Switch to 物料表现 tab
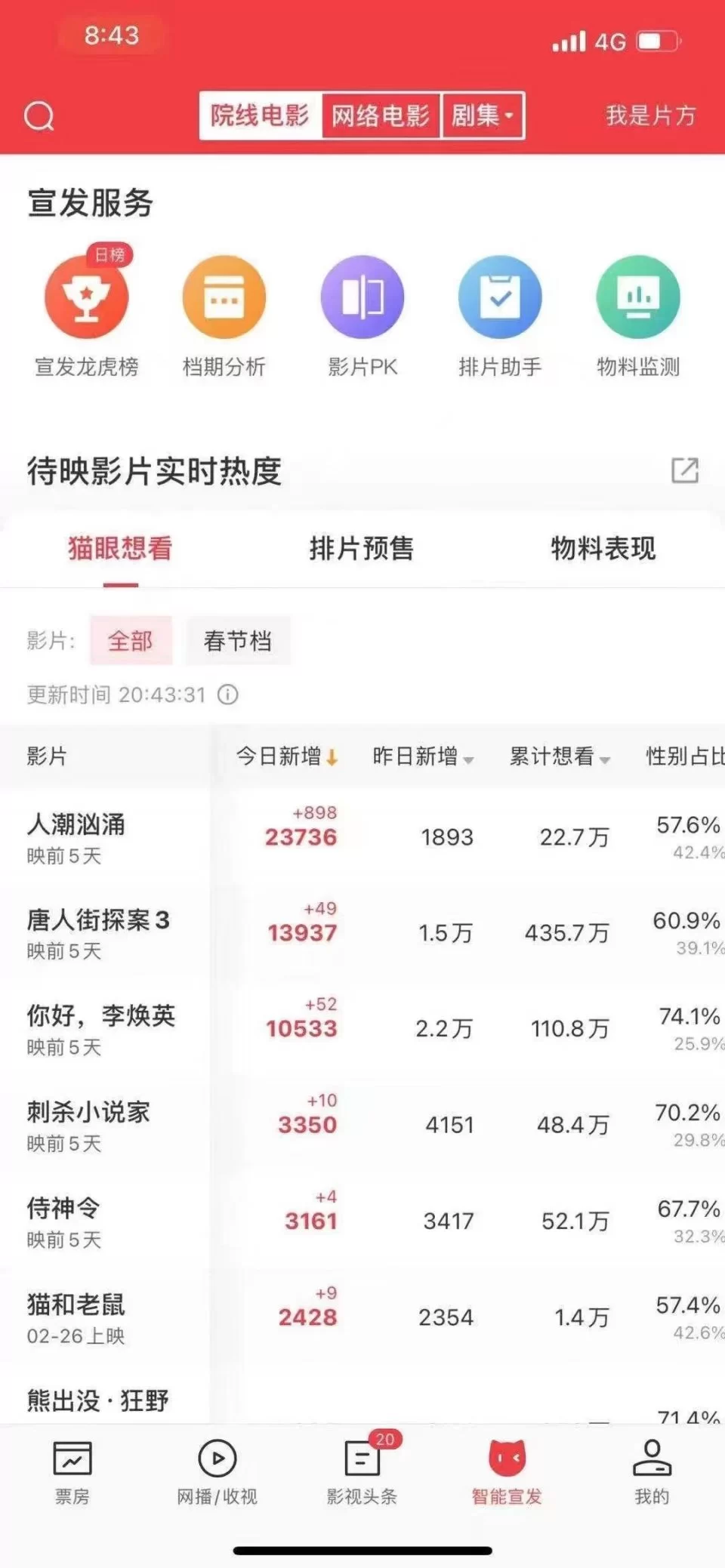The height and width of the screenshot is (1568, 725). coord(603,549)
